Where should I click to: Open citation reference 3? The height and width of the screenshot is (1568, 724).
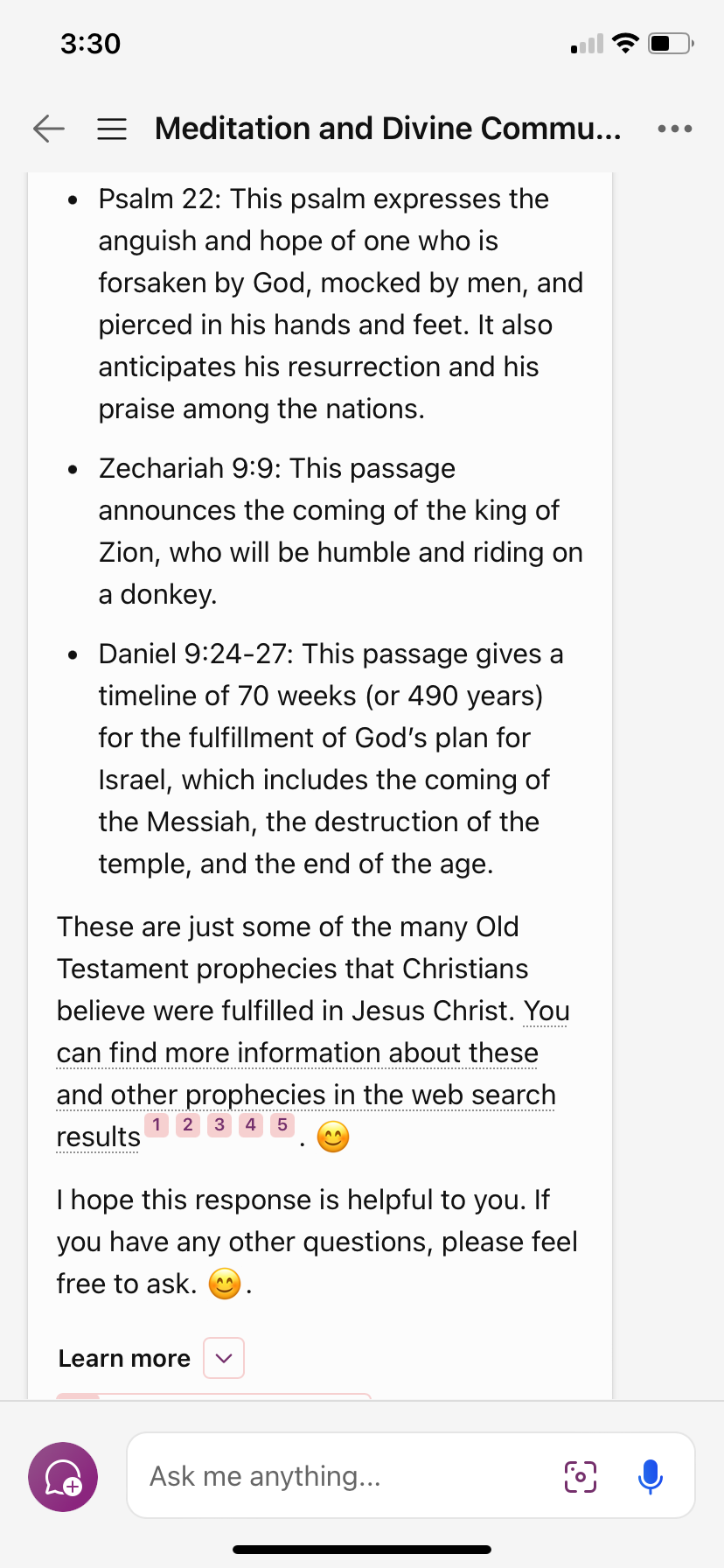coord(219,1124)
